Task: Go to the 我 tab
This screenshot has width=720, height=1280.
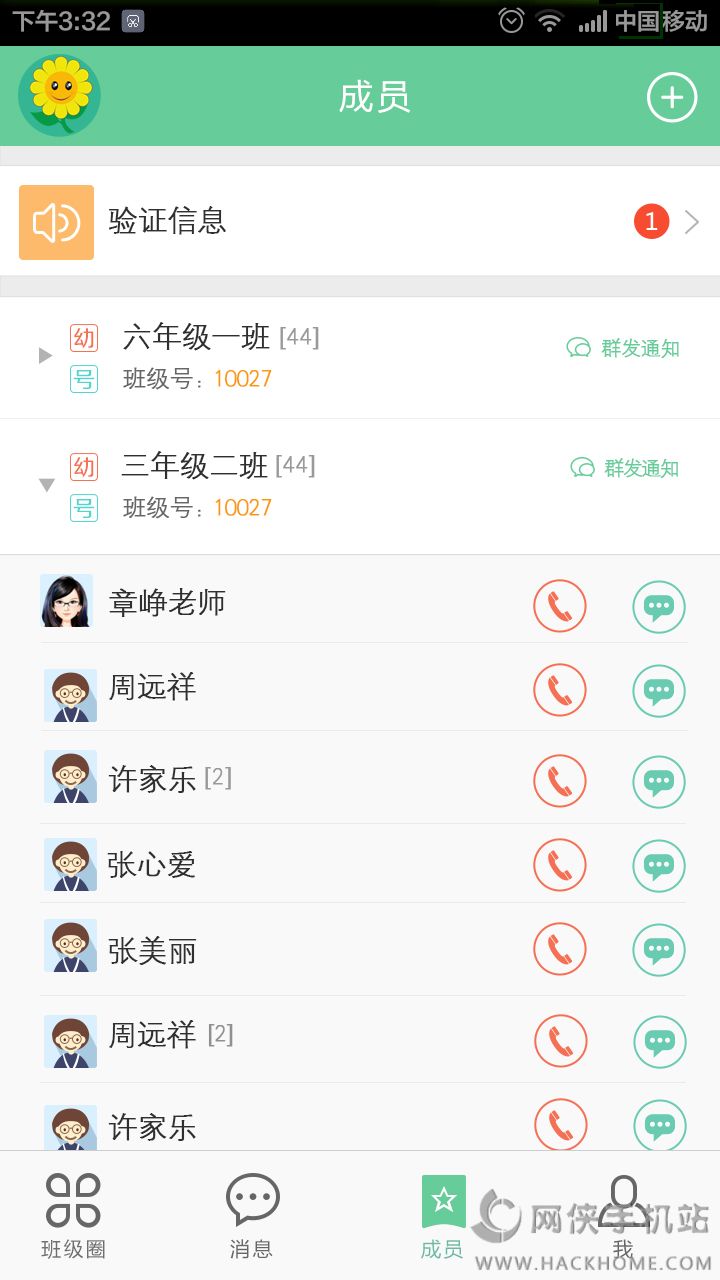Action: coord(623,1216)
